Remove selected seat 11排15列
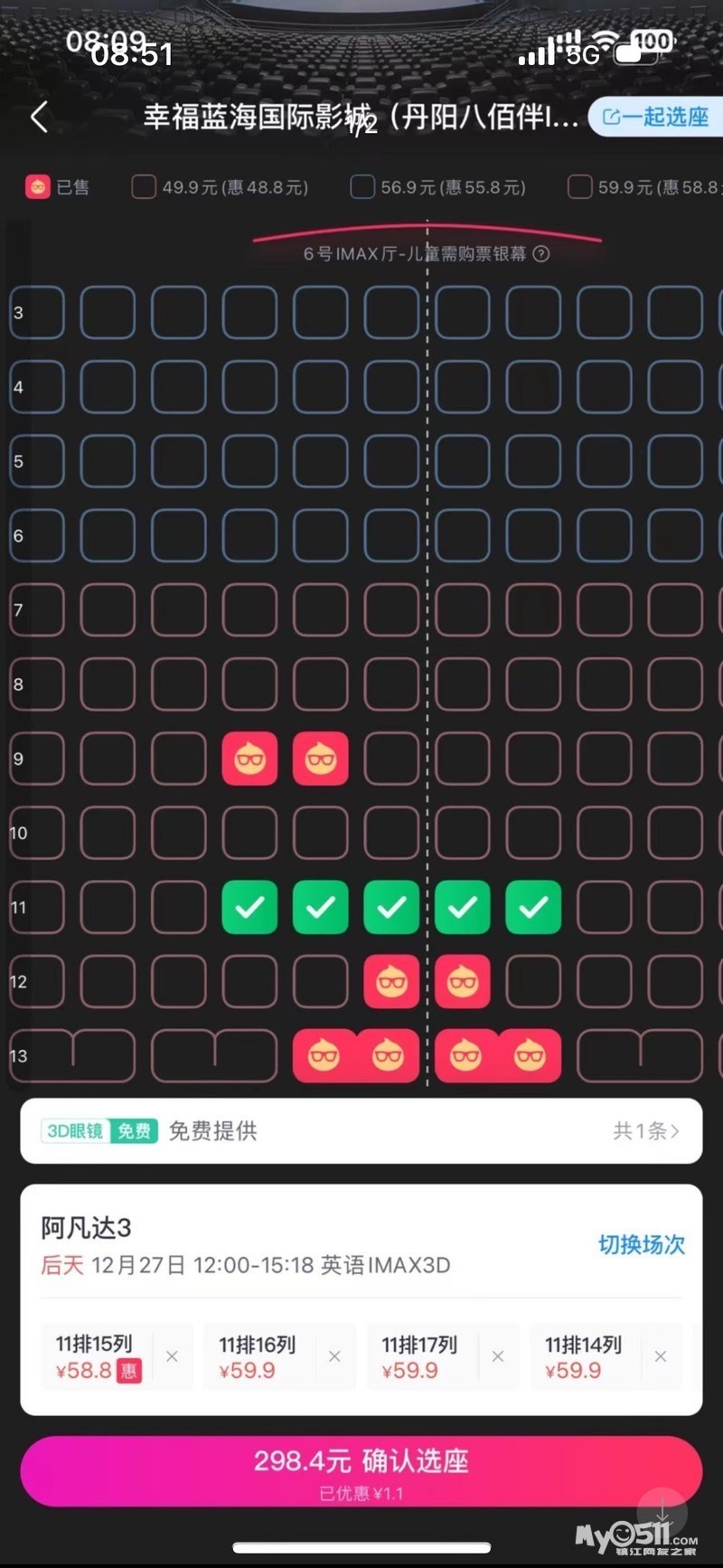Screen dimensions: 723x1568 point(172,1356)
